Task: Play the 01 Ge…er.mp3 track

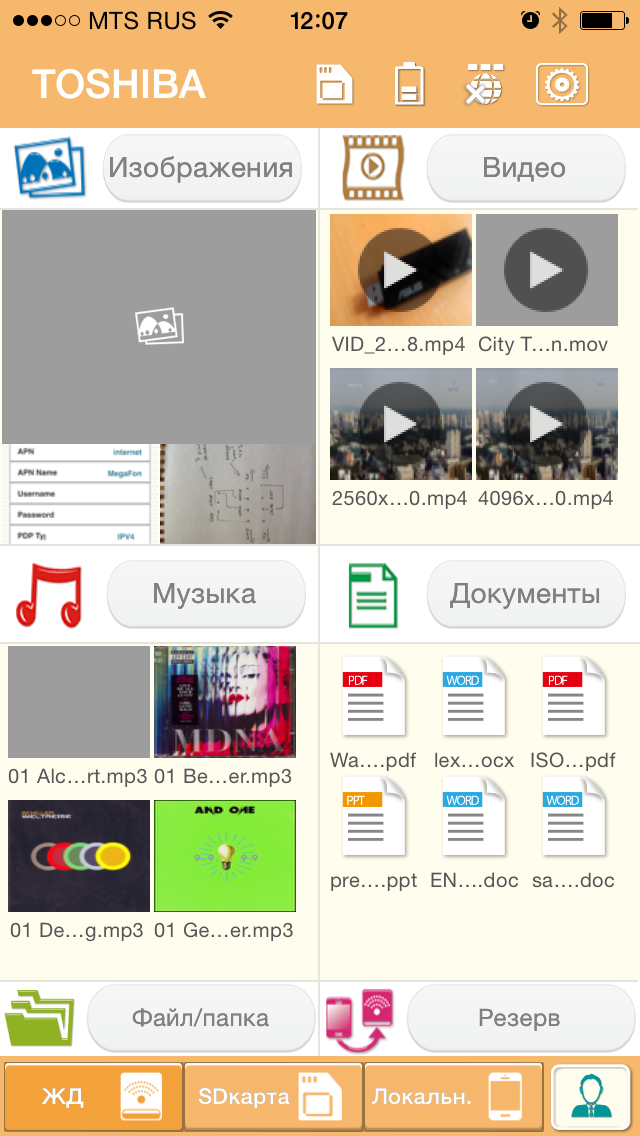Action: tap(224, 856)
